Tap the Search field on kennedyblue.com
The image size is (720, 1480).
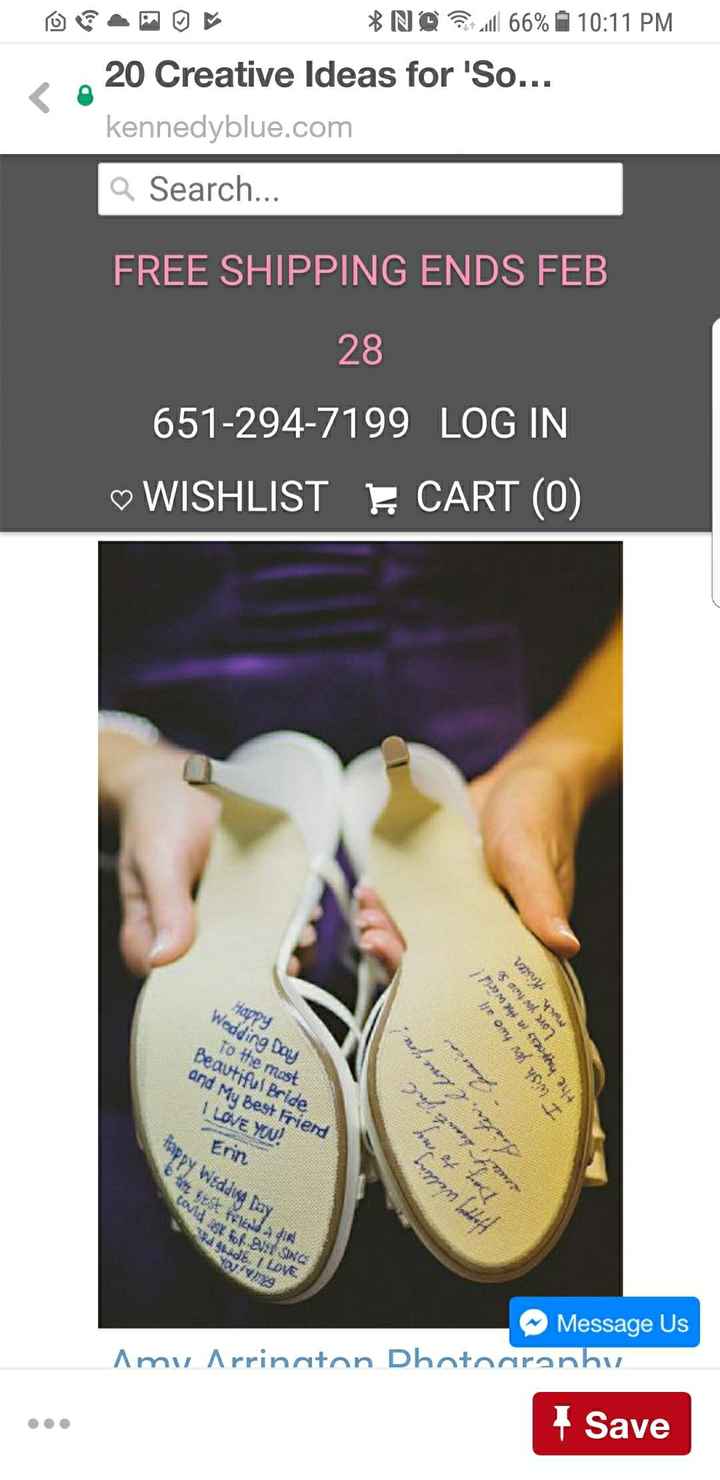click(x=360, y=189)
